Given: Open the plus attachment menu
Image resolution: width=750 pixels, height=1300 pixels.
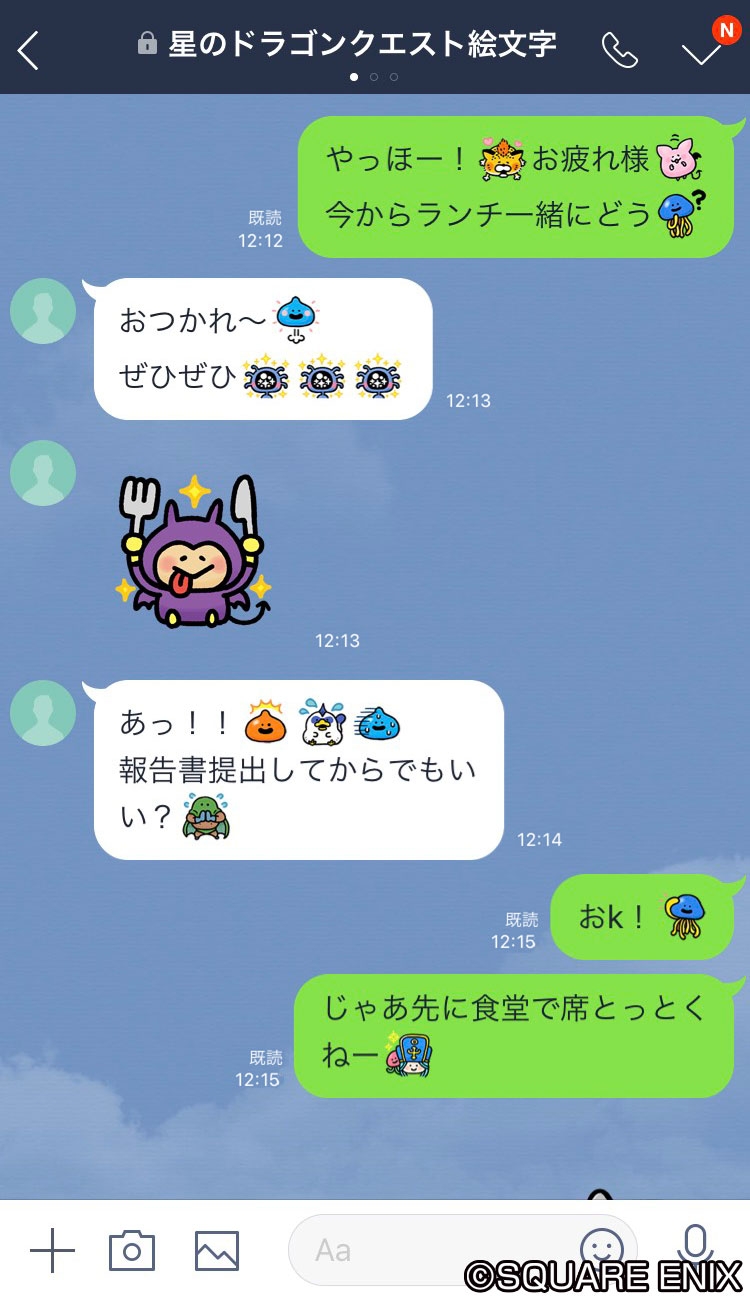Looking at the screenshot, I should (52, 1250).
